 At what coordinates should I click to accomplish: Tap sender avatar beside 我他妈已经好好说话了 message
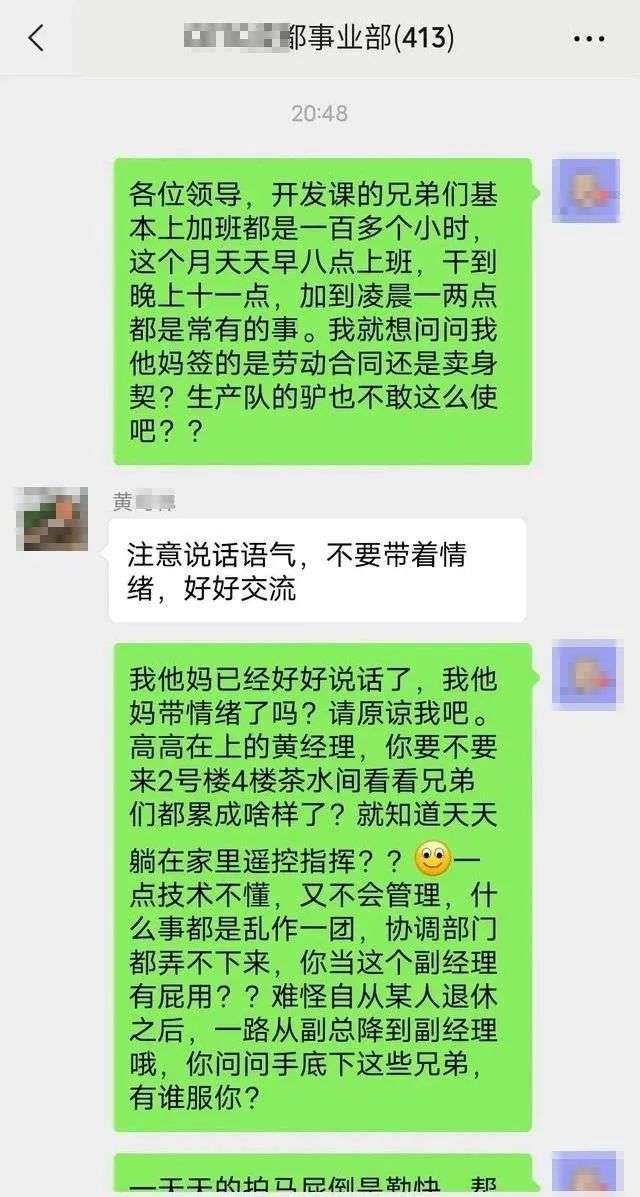[586, 676]
